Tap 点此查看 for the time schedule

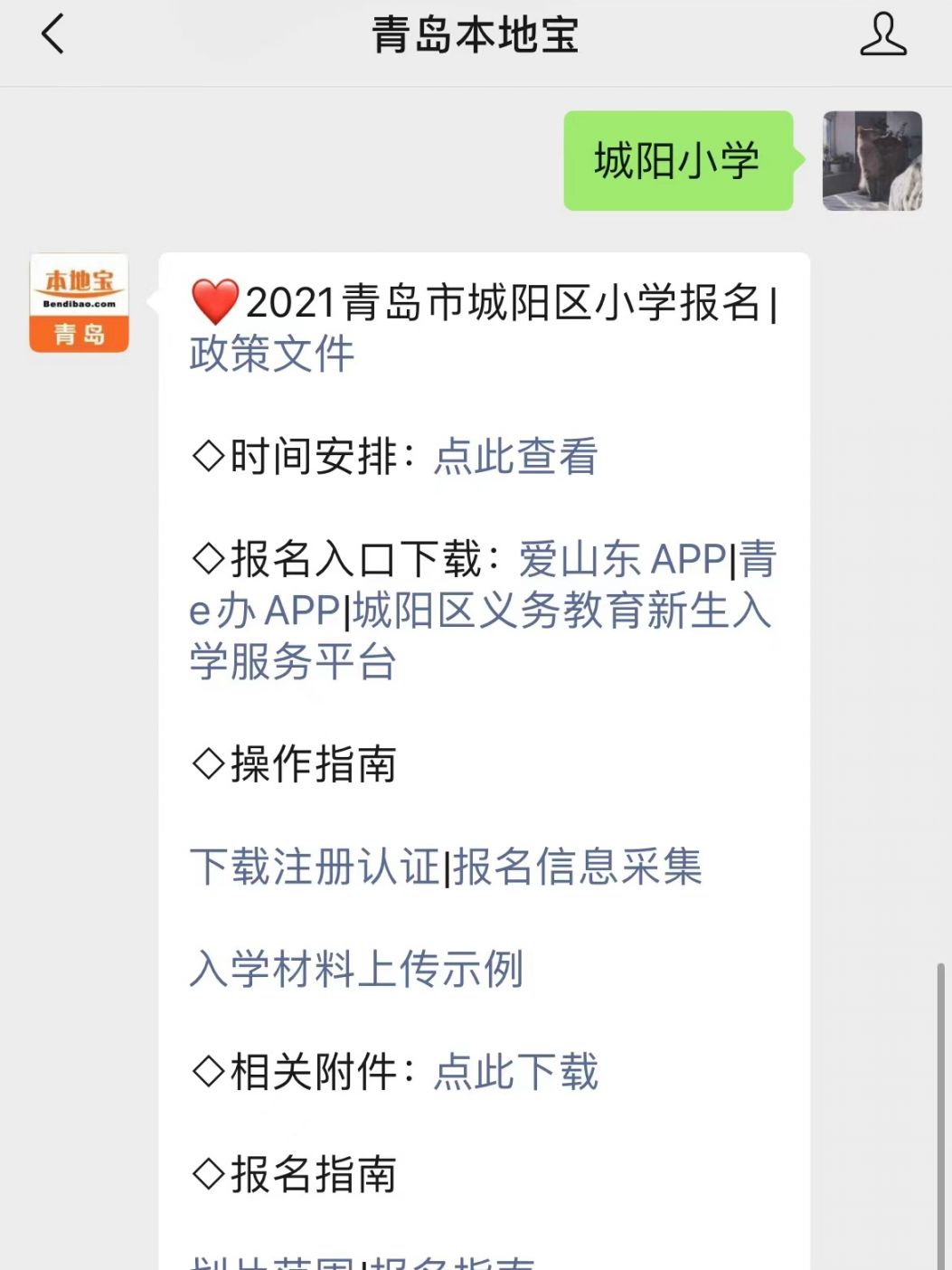(x=515, y=456)
